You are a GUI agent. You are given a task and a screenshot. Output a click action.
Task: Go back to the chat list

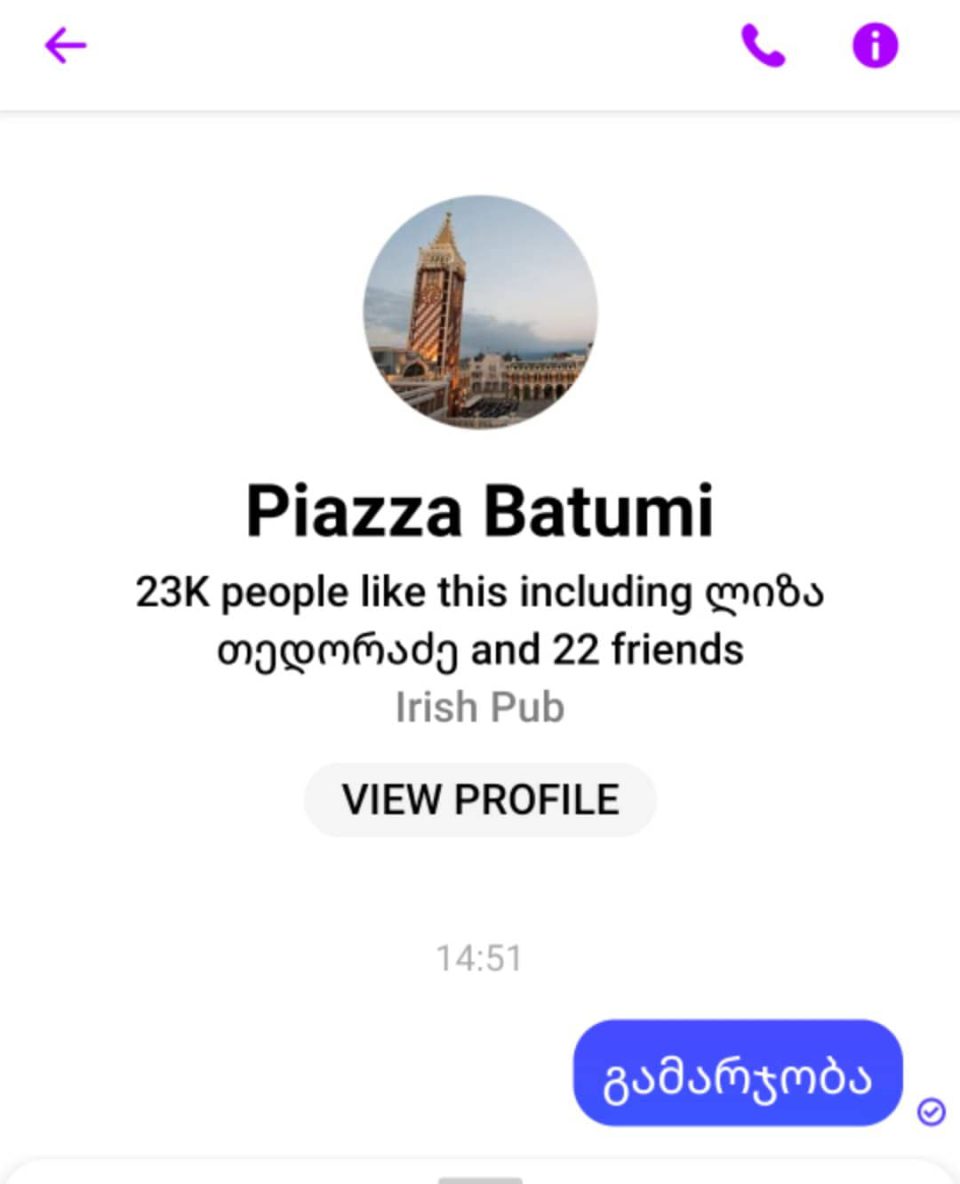click(x=66, y=46)
